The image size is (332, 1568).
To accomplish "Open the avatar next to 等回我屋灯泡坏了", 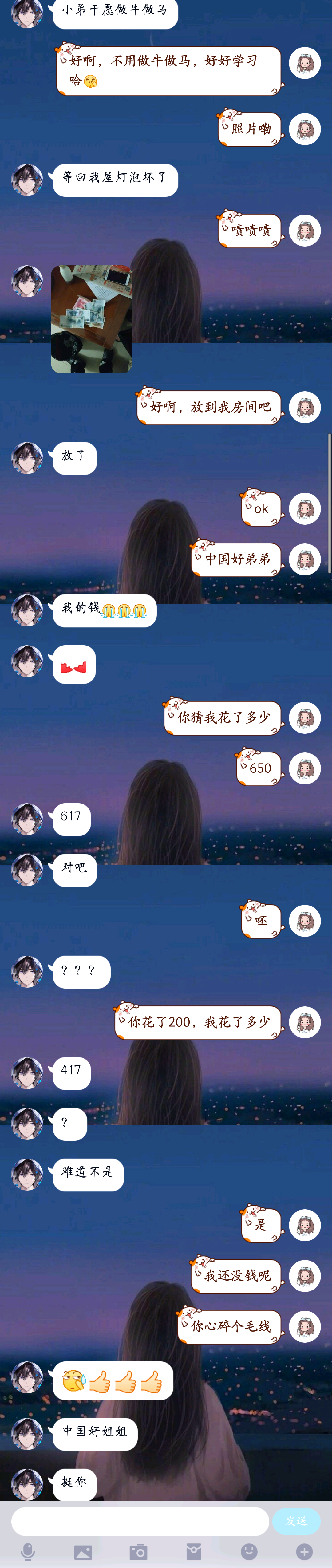I will tap(27, 180).
